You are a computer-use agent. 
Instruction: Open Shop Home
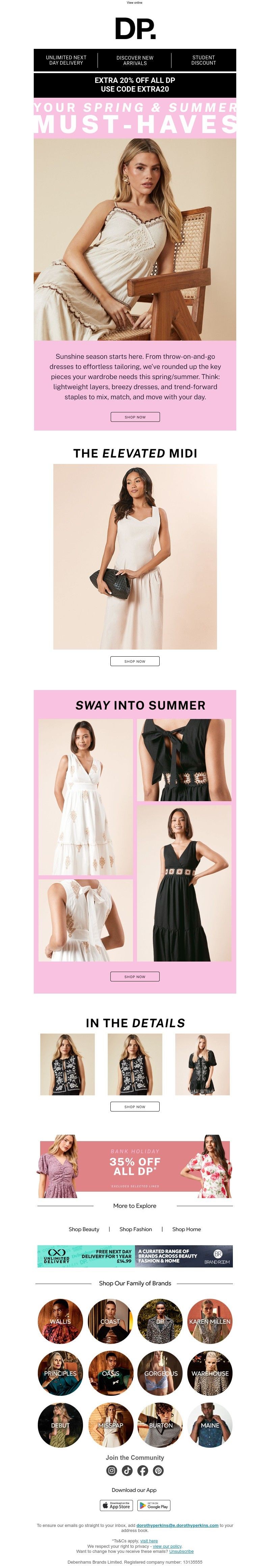pos(186,1229)
